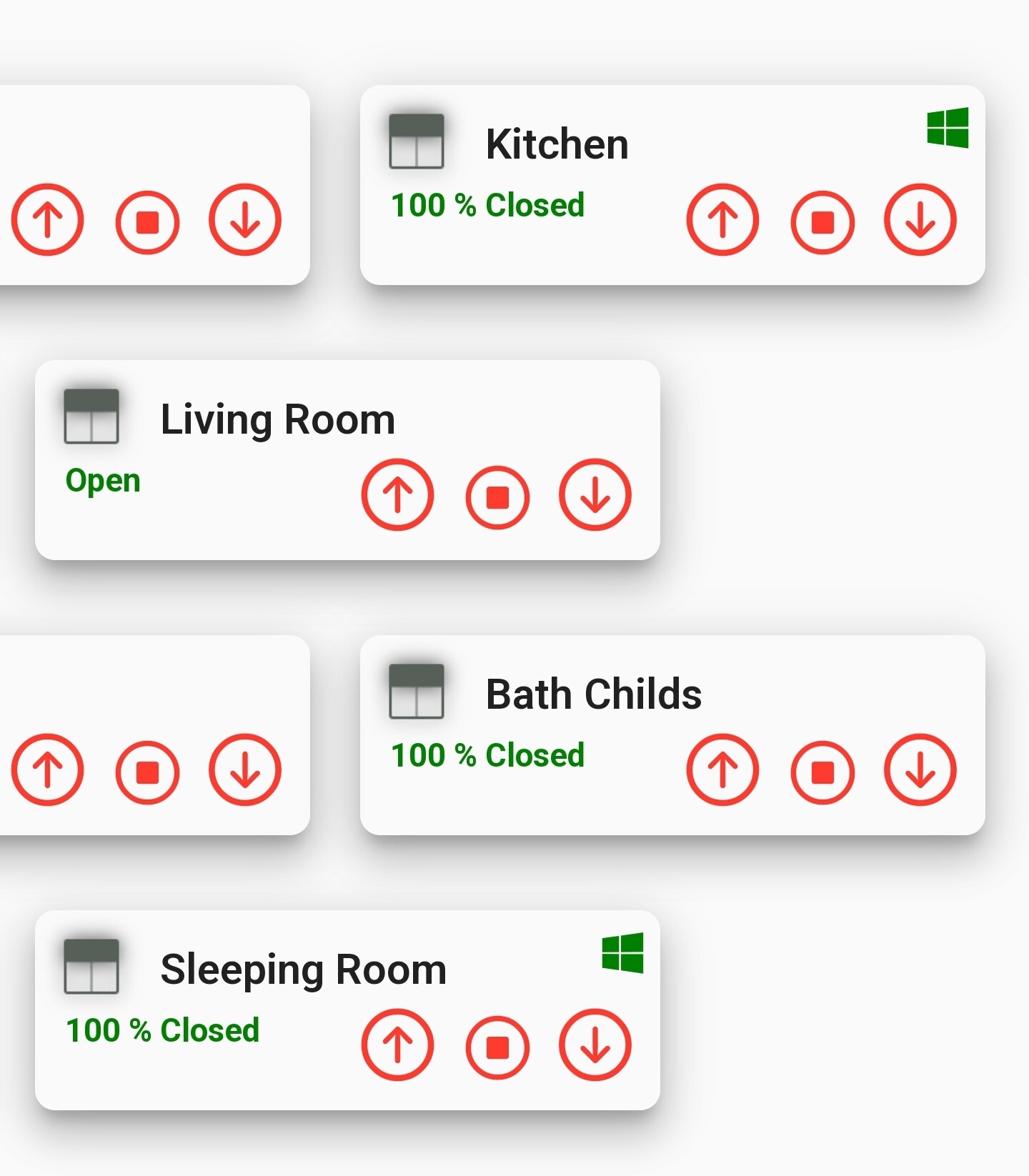Raise the Kitchen shutter

click(x=722, y=219)
